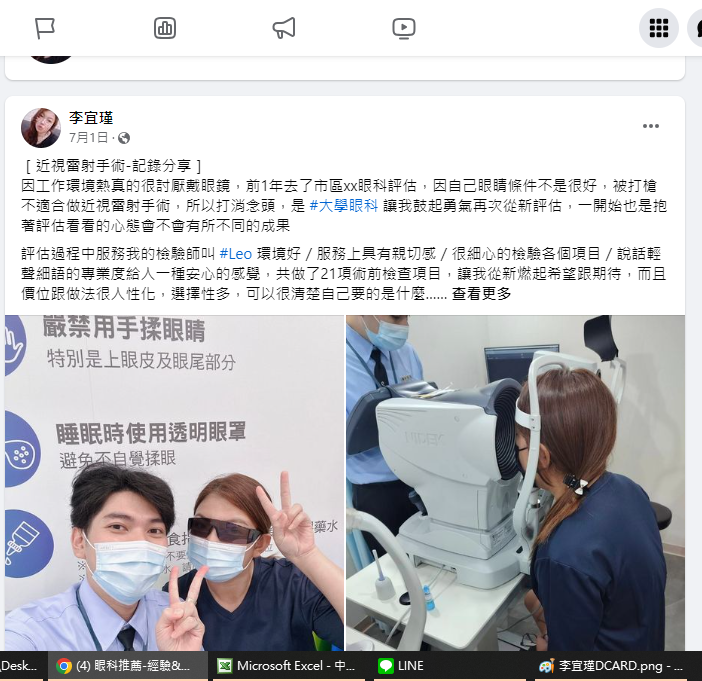Open the post date 7月1日

pyautogui.click(x=88, y=137)
